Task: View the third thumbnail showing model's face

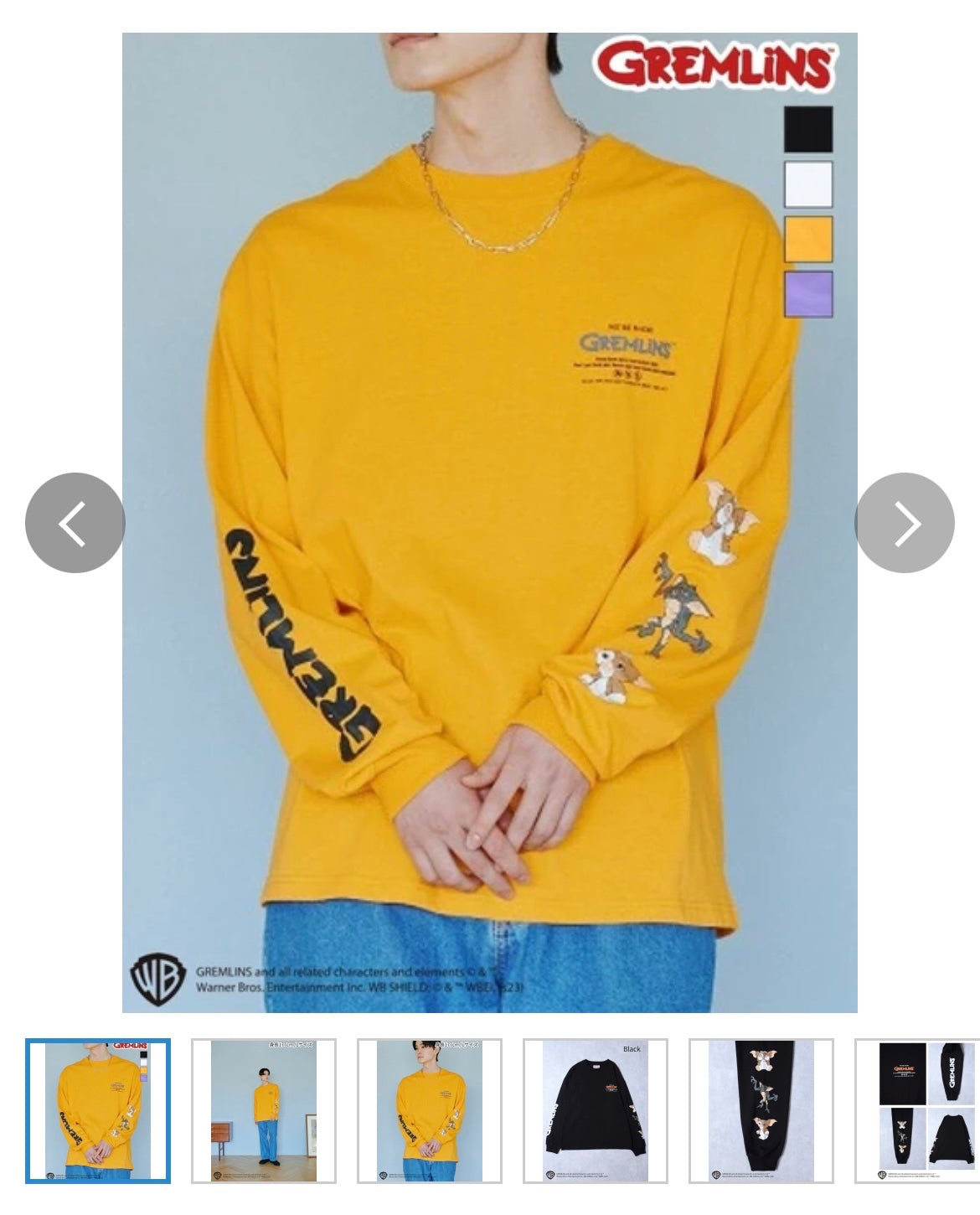Action: pyautogui.click(x=430, y=1110)
